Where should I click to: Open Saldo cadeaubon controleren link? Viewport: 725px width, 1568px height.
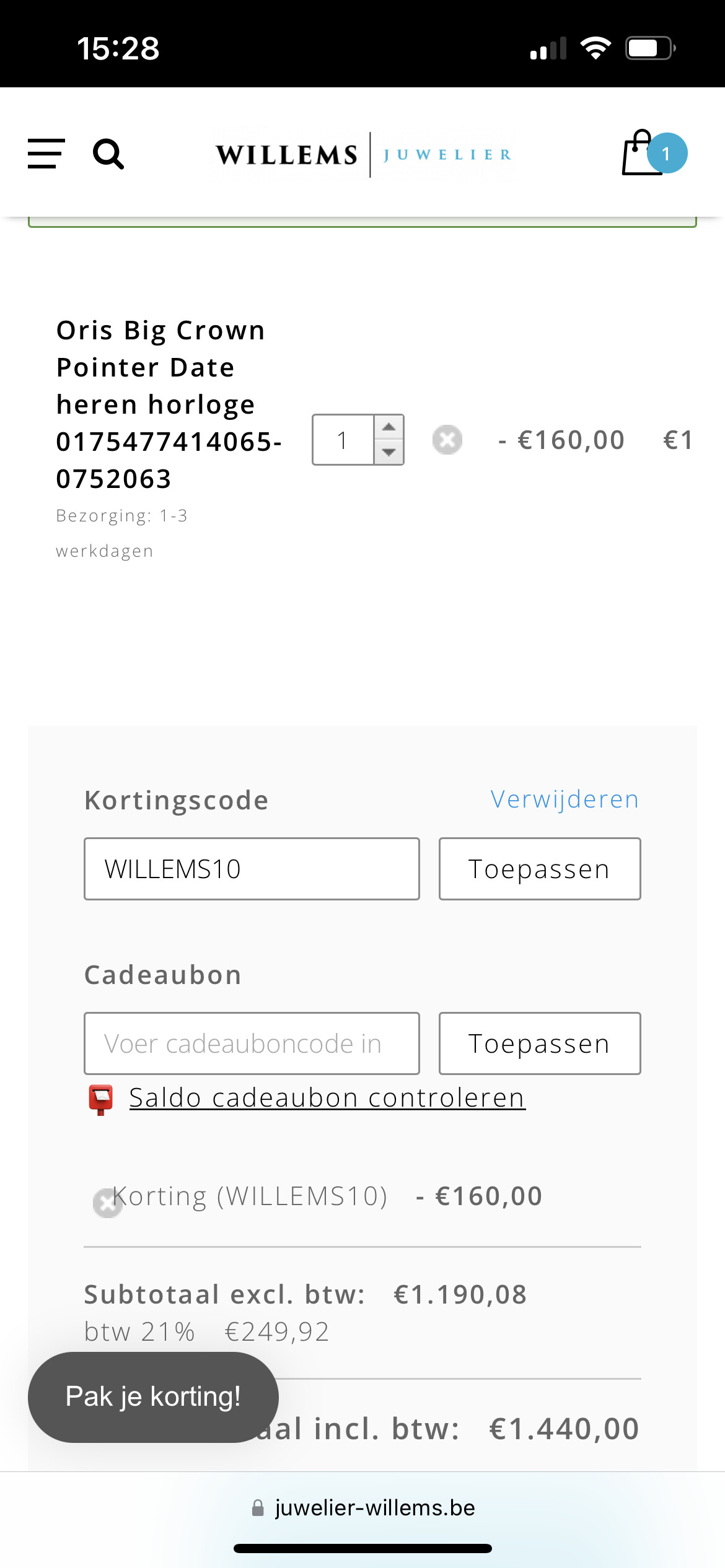pyautogui.click(x=327, y=1098)
